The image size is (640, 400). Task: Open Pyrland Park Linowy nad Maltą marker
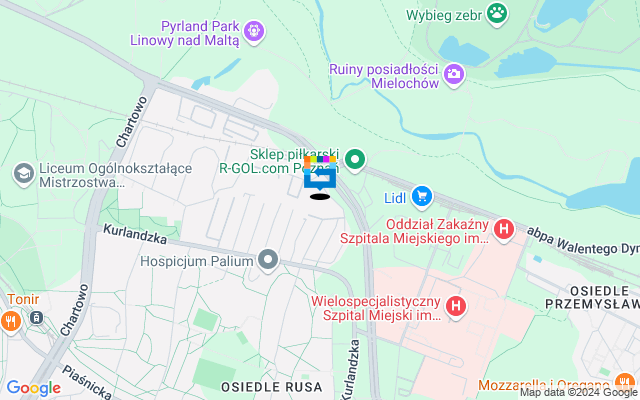click(x=254, y=32)
